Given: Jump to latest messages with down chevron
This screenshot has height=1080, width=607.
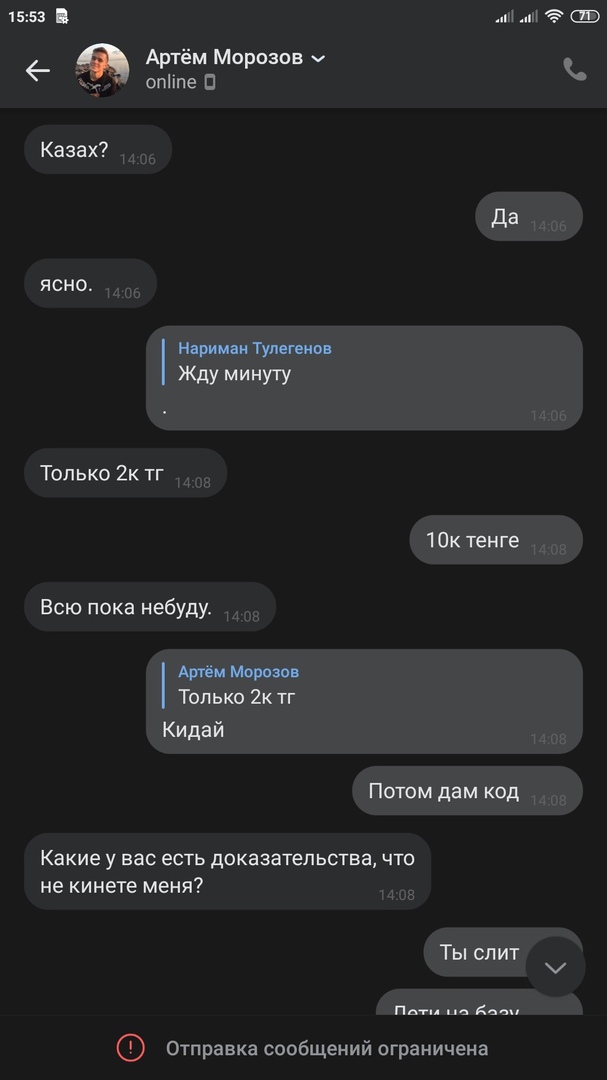Looking at the screenshot, I should pos(555,967).
